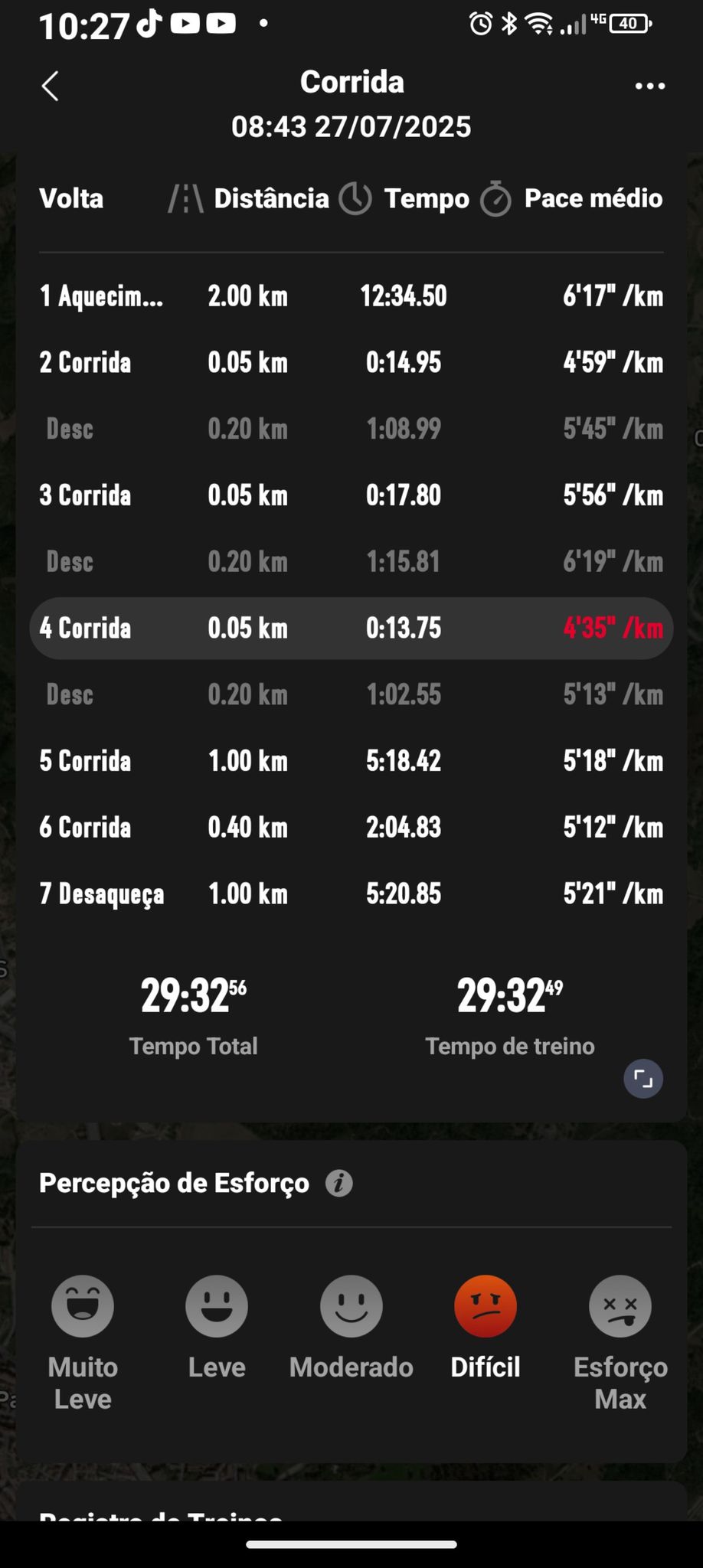703x1568 pixels.
Task: Expand the laps table to full screen
Action: [643, 1079]
